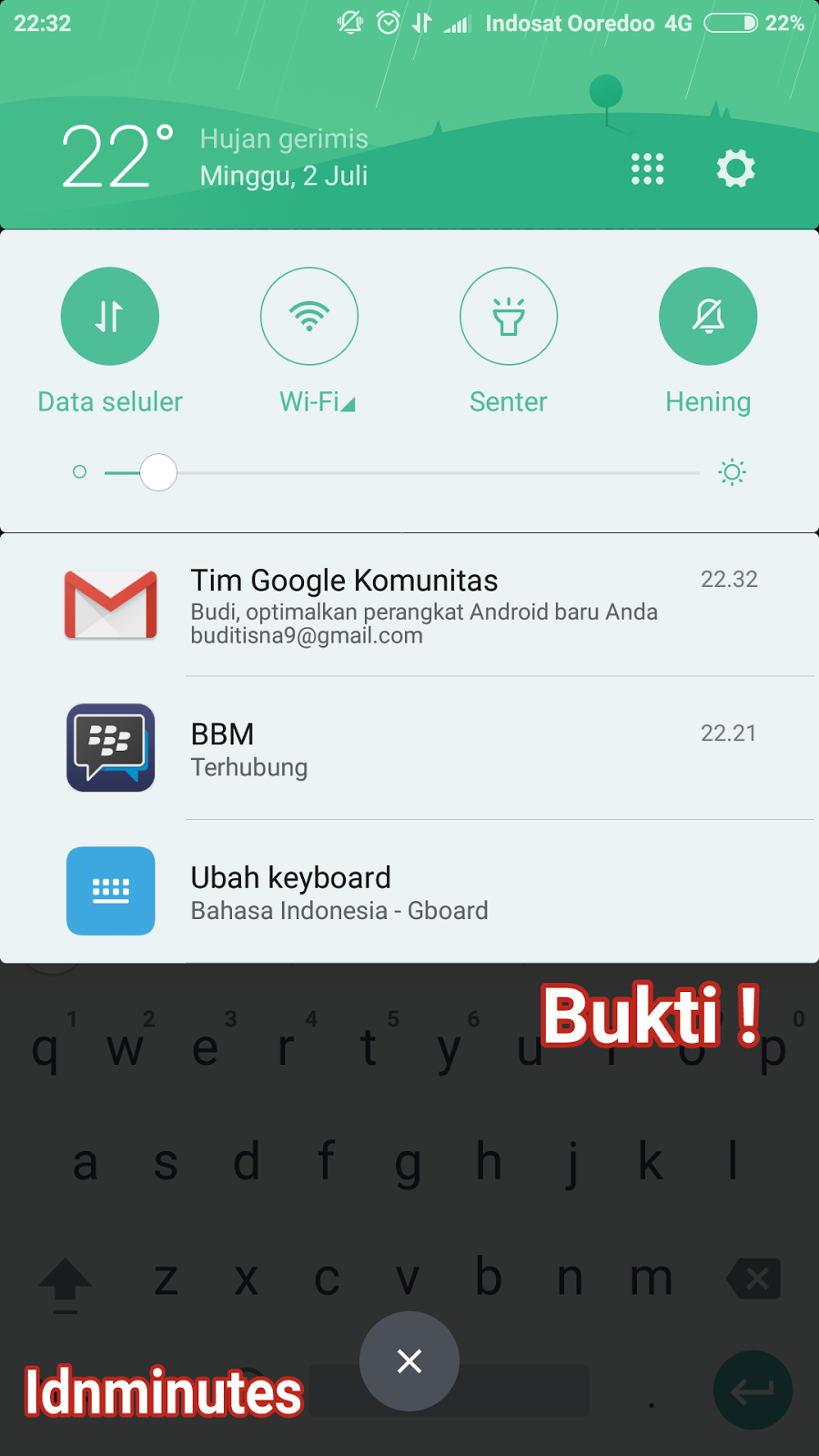819x1456 pixels.
Task: Turn off Data seluler
Action: click(110, 317)
